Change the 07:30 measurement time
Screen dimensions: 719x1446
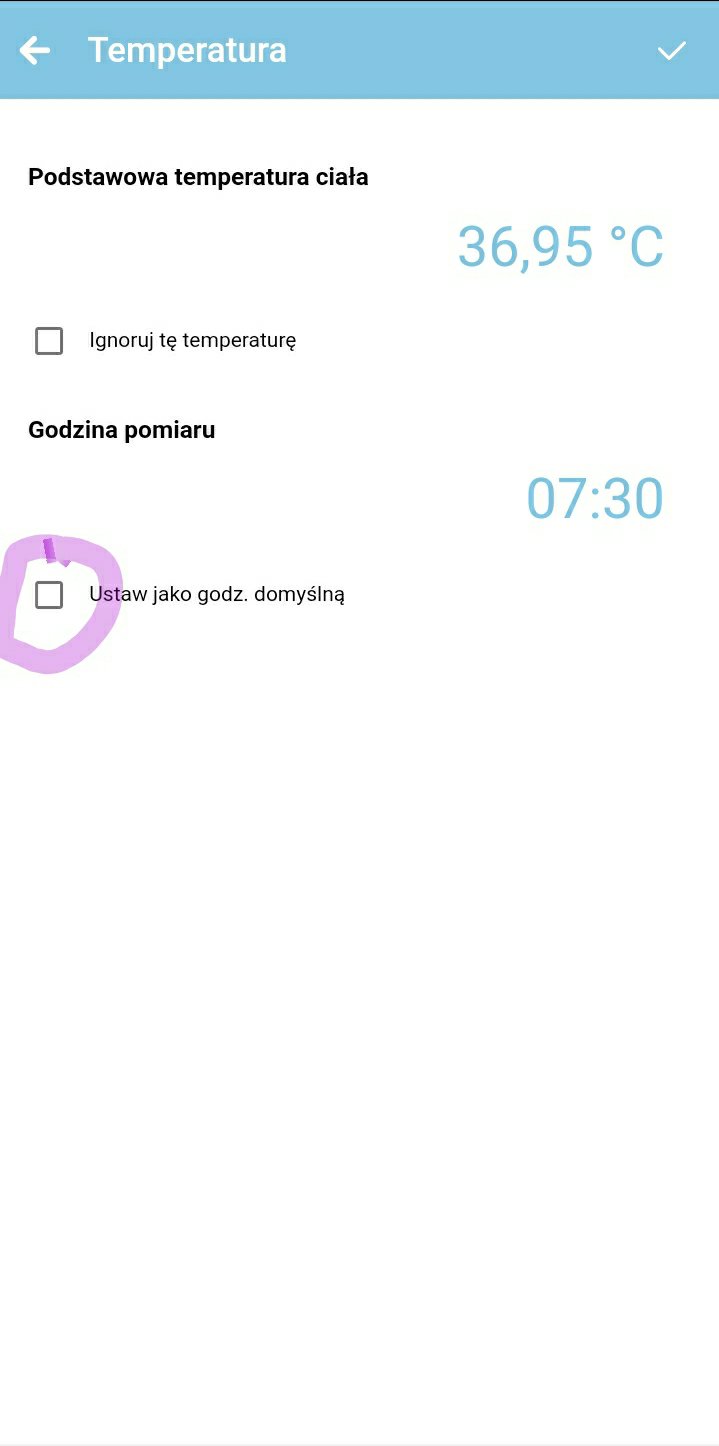pos(594,498)
